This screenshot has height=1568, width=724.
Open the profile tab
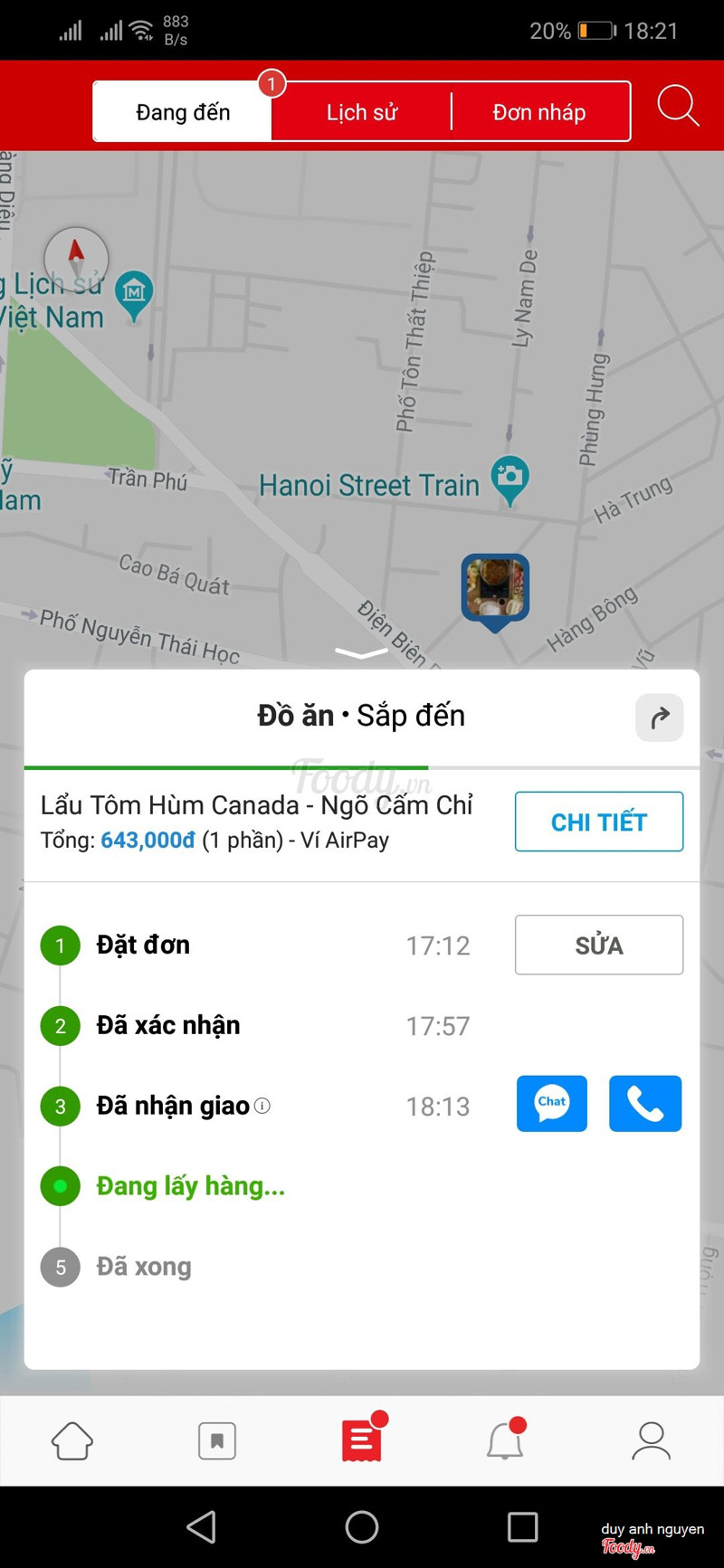click(x=650, y=1440)
